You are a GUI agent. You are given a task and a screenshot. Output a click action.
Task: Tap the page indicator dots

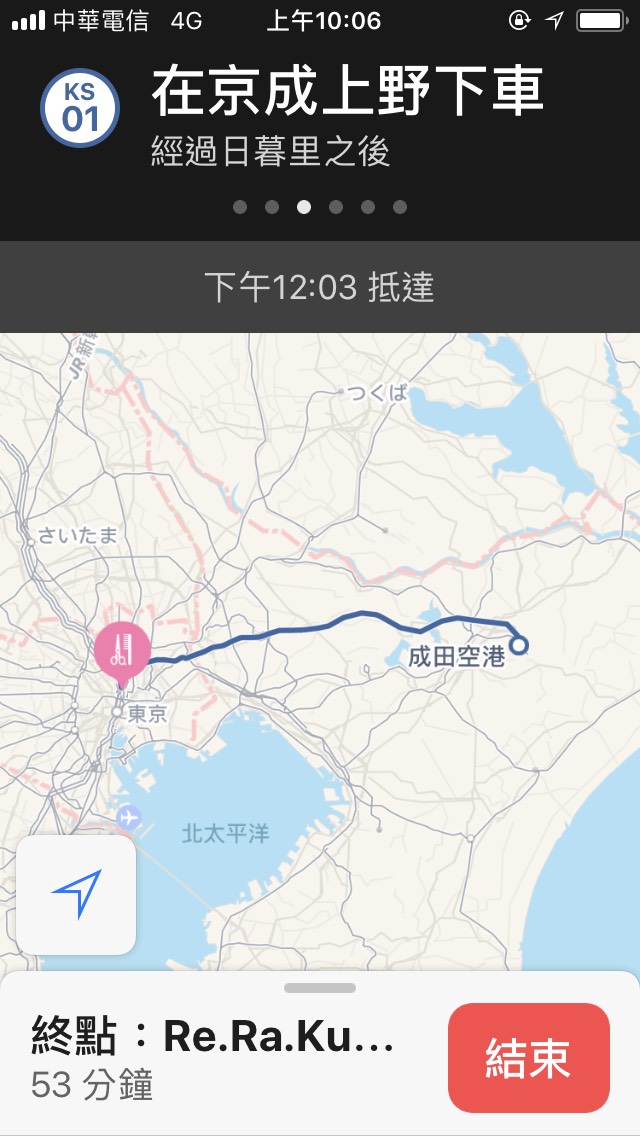(x=320, y=207)
